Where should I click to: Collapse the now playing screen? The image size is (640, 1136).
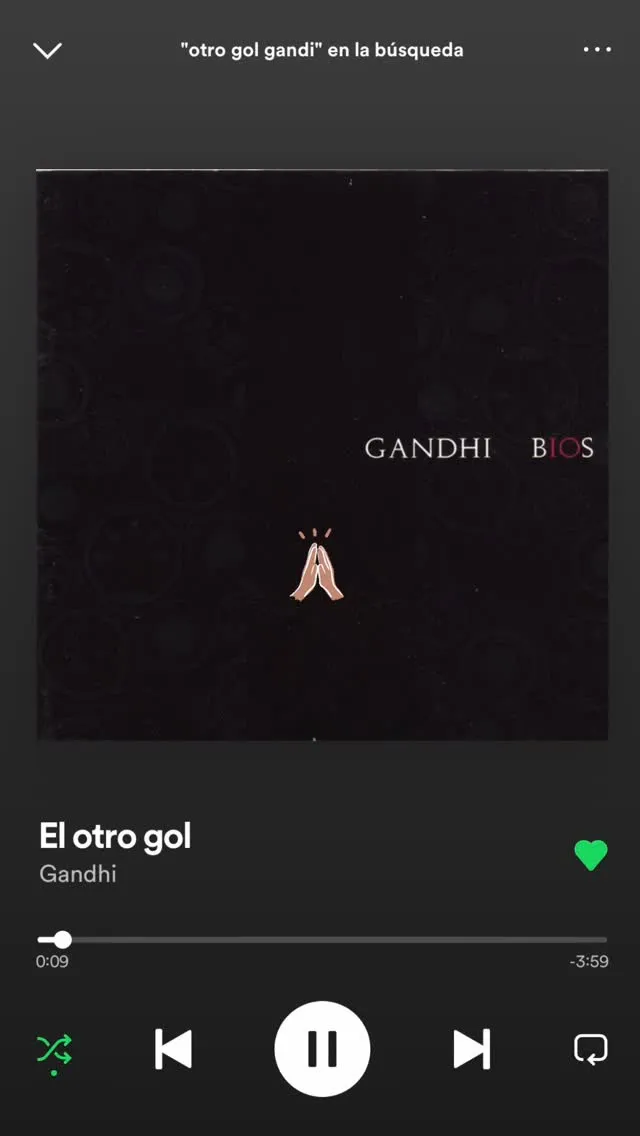[x=47, y=50]
